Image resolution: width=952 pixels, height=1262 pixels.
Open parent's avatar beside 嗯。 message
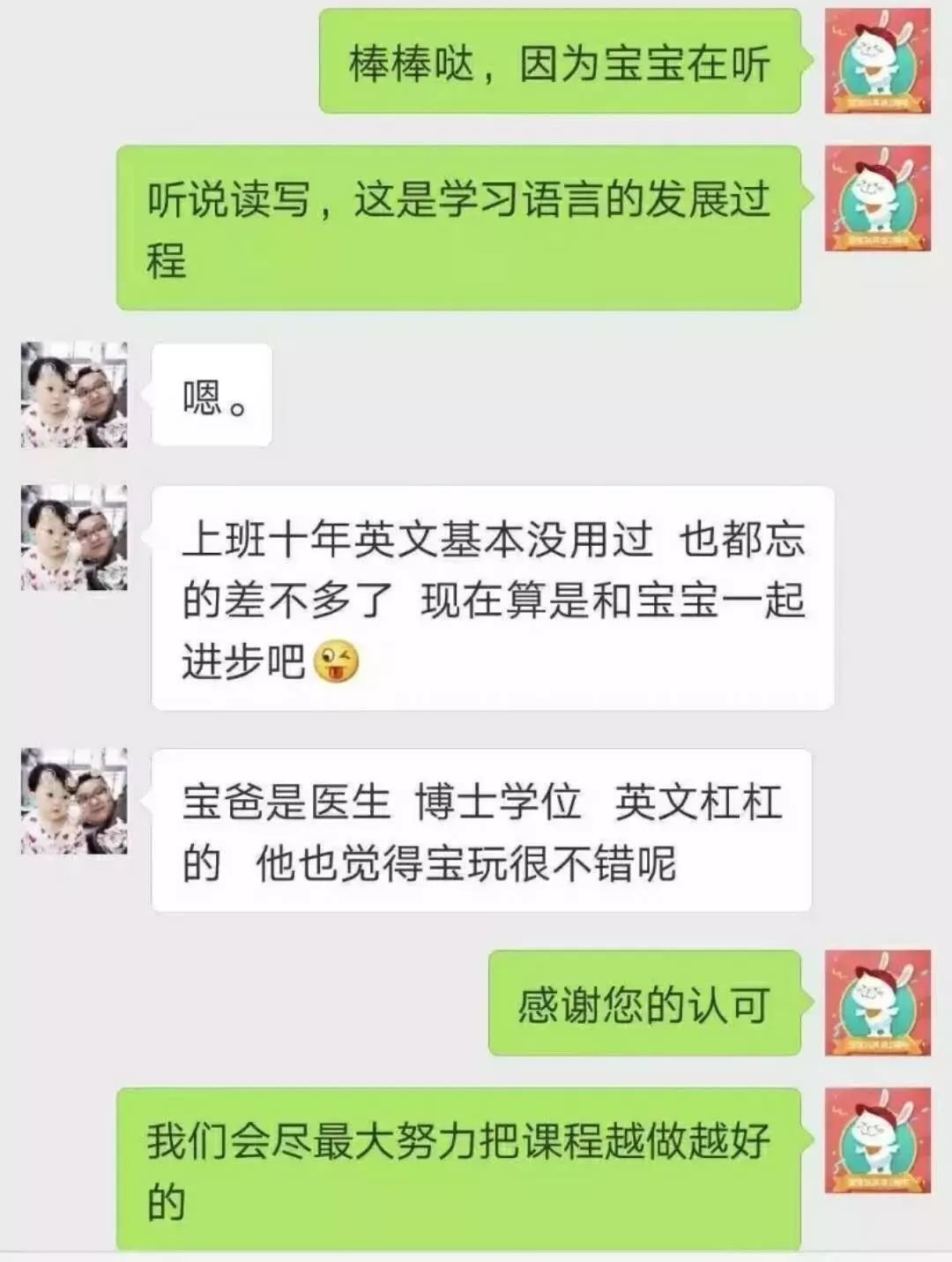click(x=74, y=395)
